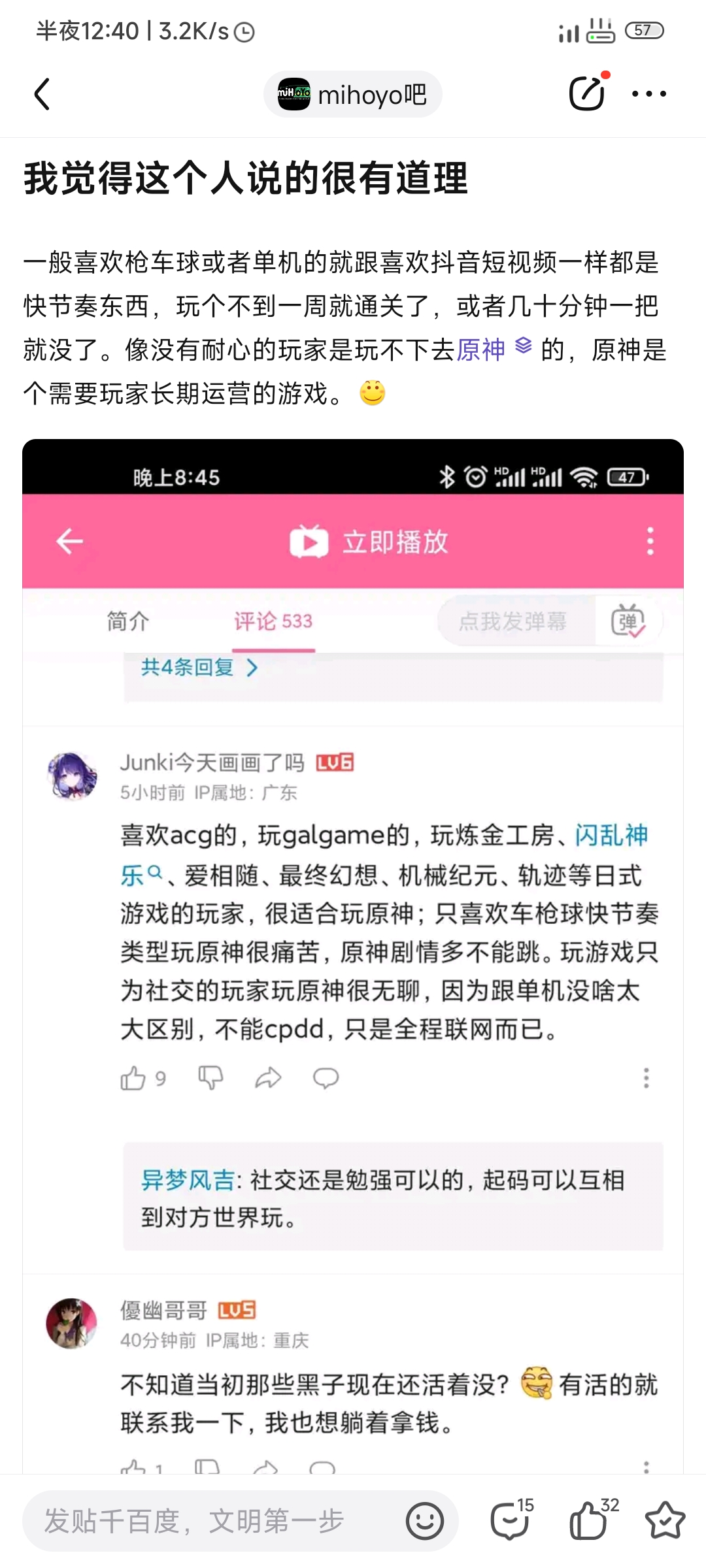Open the three-dot overflow menu
The image size is (706, 1568).
pyautogui.click(x=648, y=94)
